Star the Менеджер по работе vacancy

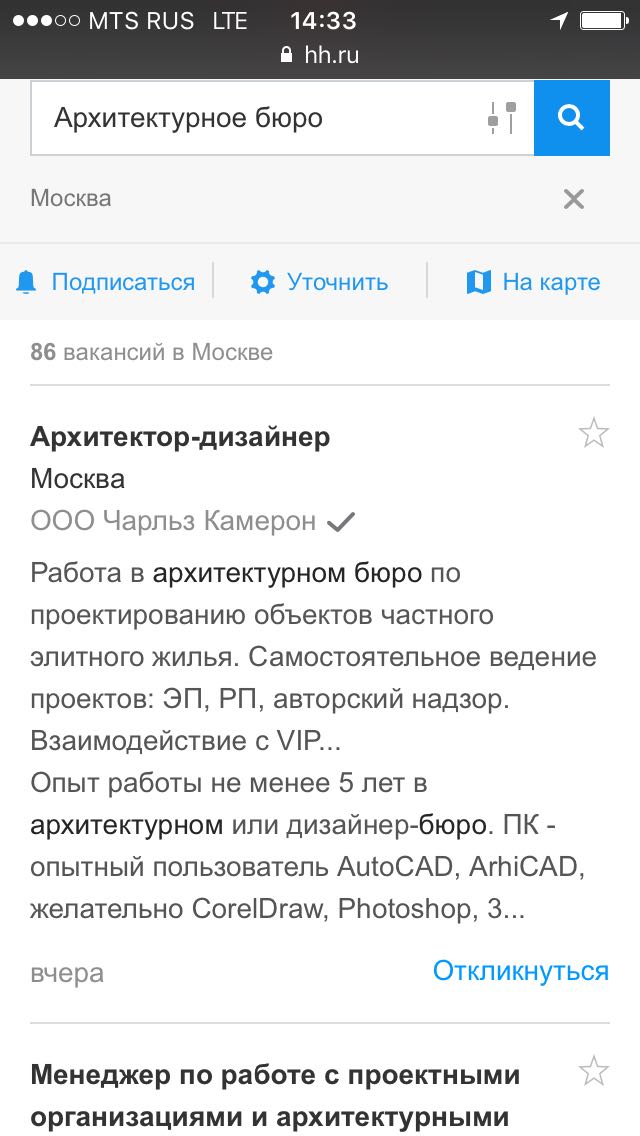coord(594,1071)
